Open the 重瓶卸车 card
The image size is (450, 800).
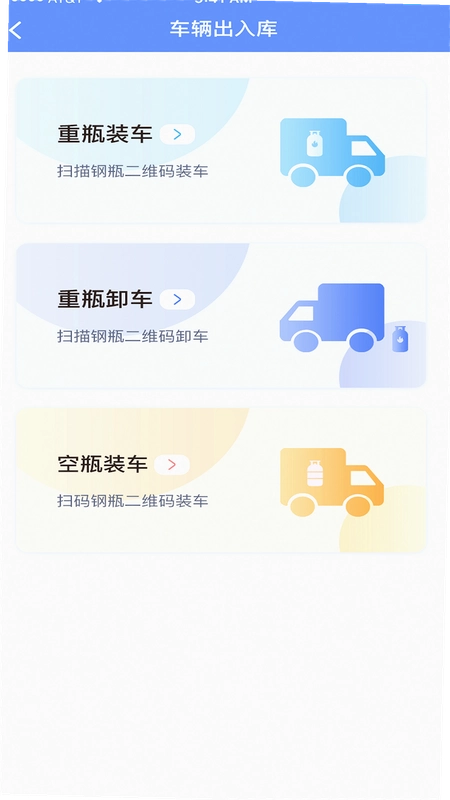coord(221,315)
